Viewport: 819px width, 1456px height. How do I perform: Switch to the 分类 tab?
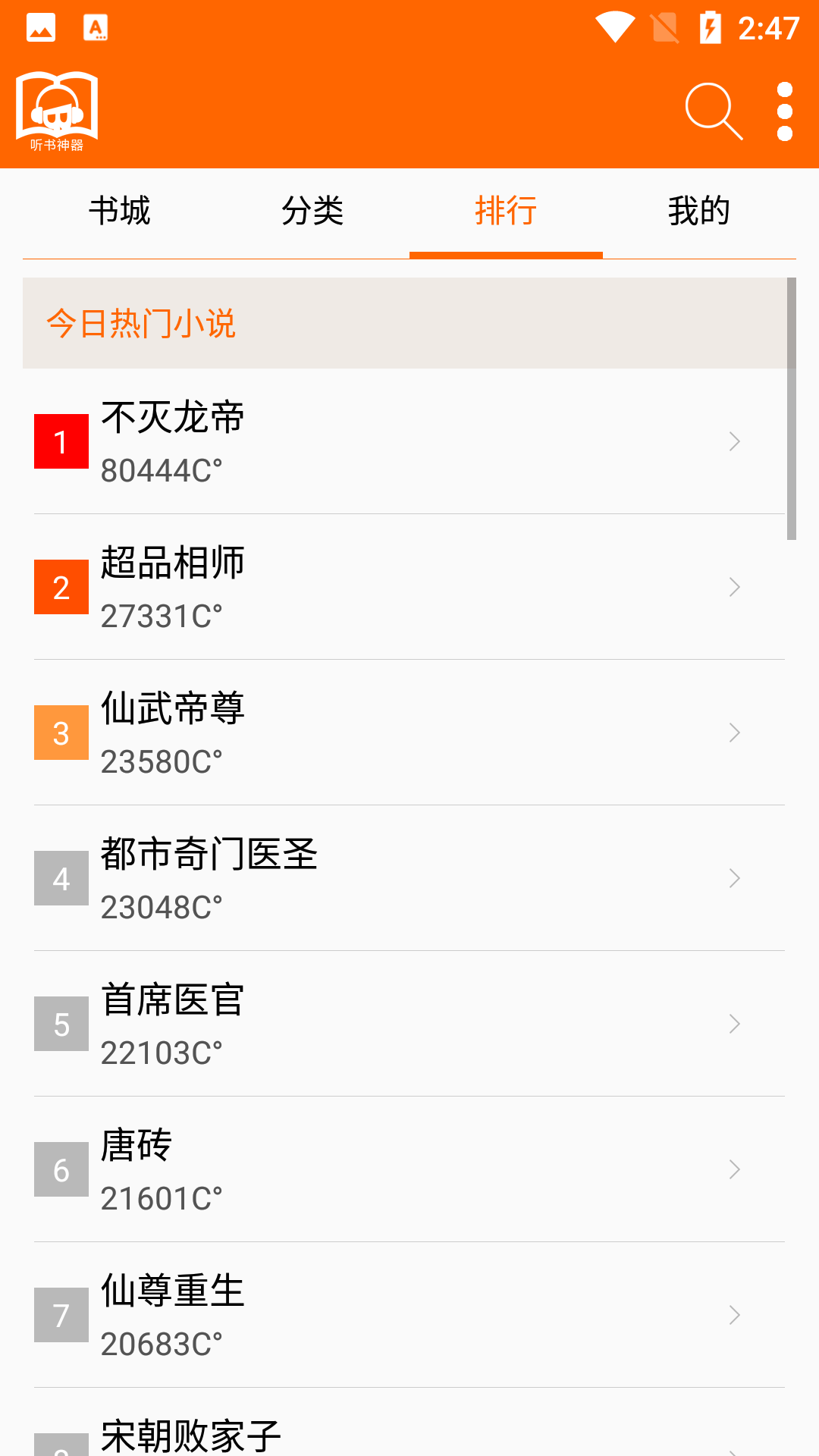click(312, 211)
